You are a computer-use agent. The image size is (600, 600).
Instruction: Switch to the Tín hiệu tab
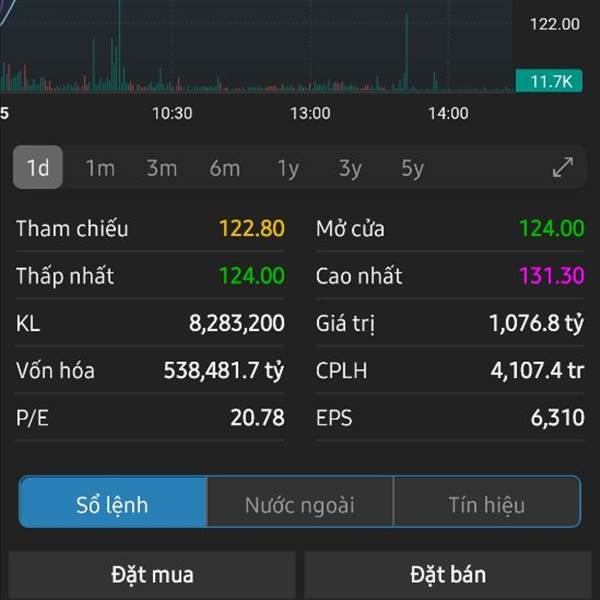[486, 504]
